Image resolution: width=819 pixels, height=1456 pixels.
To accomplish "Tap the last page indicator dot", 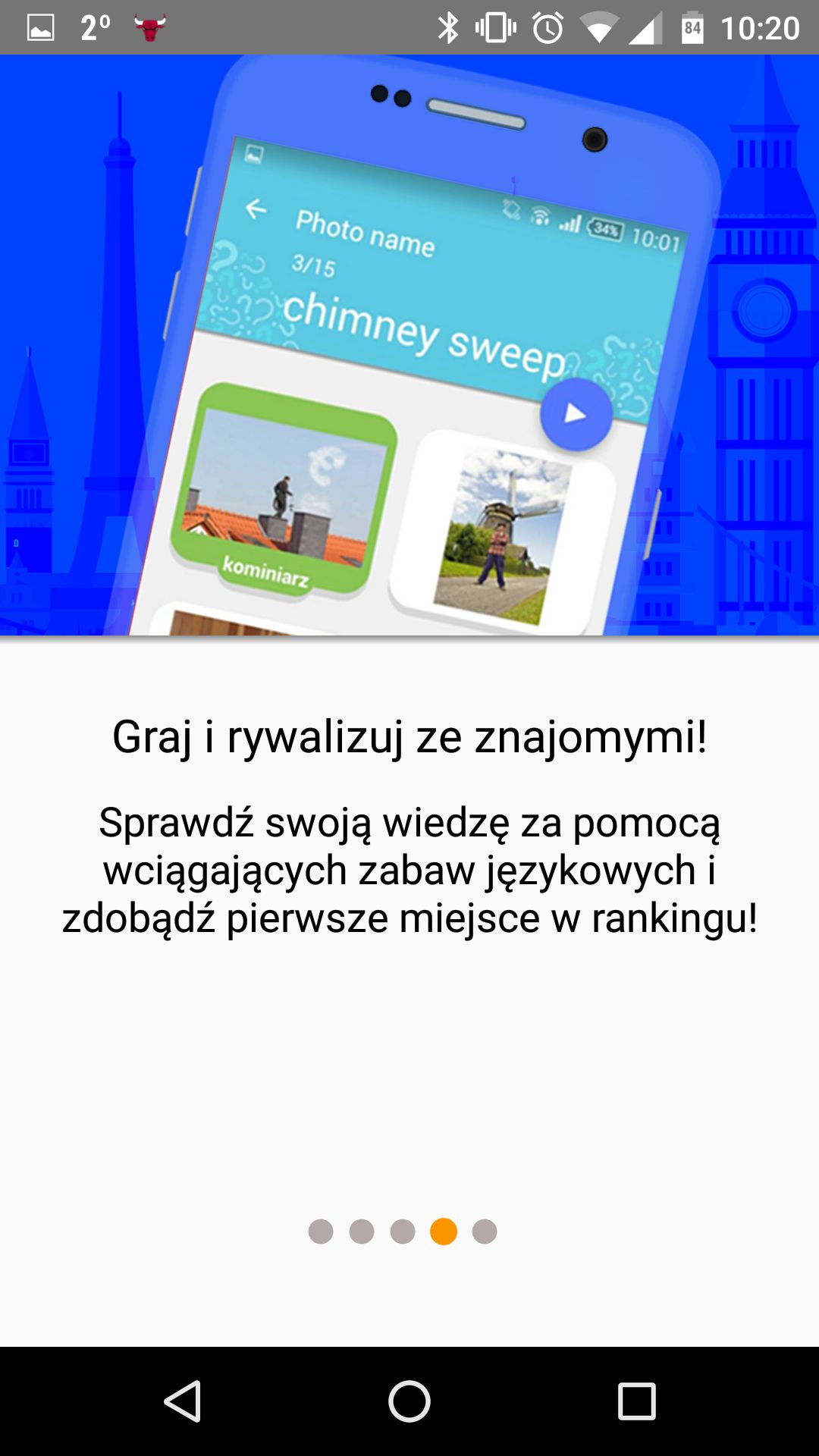I will pyautogui.click(x=485, y=1232).
